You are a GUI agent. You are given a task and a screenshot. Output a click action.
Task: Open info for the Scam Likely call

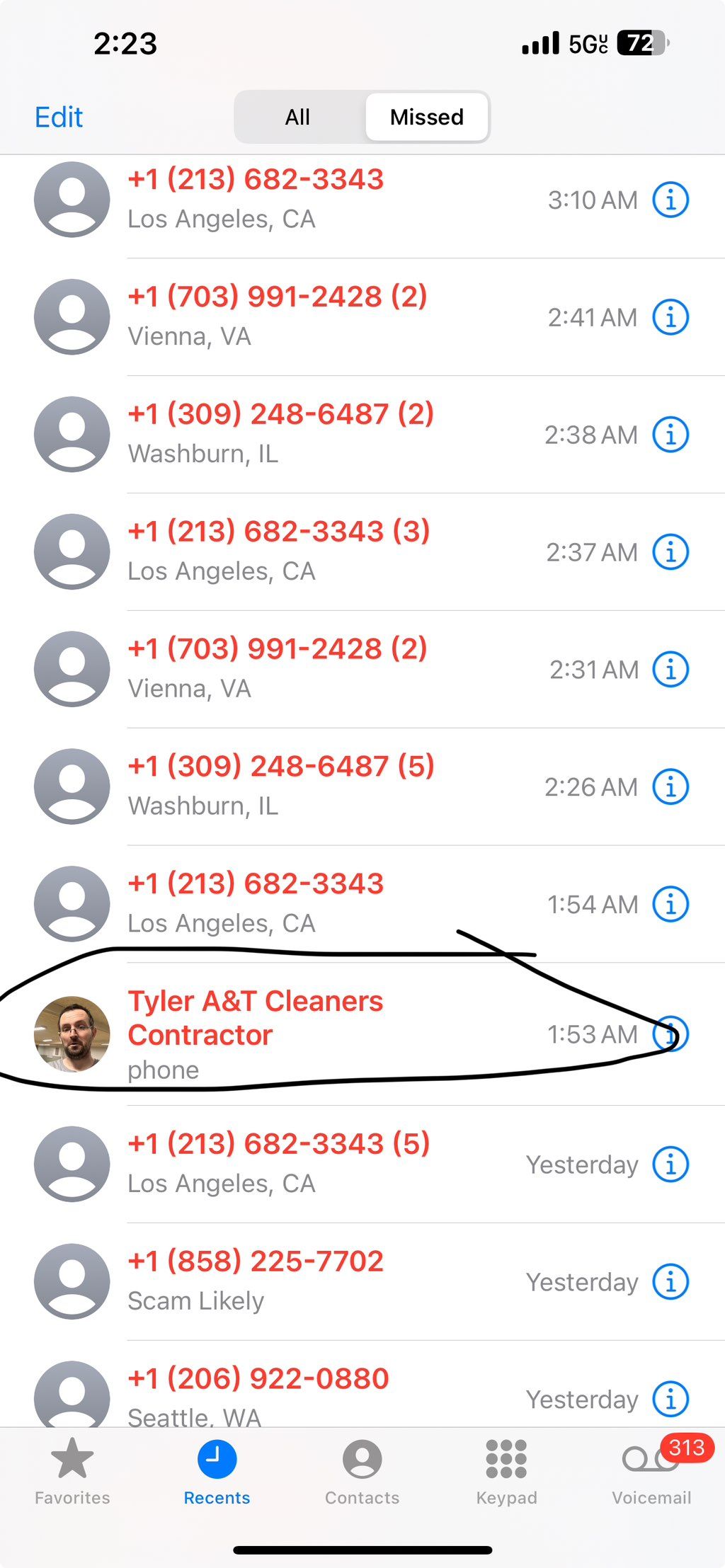[670, 1282]
